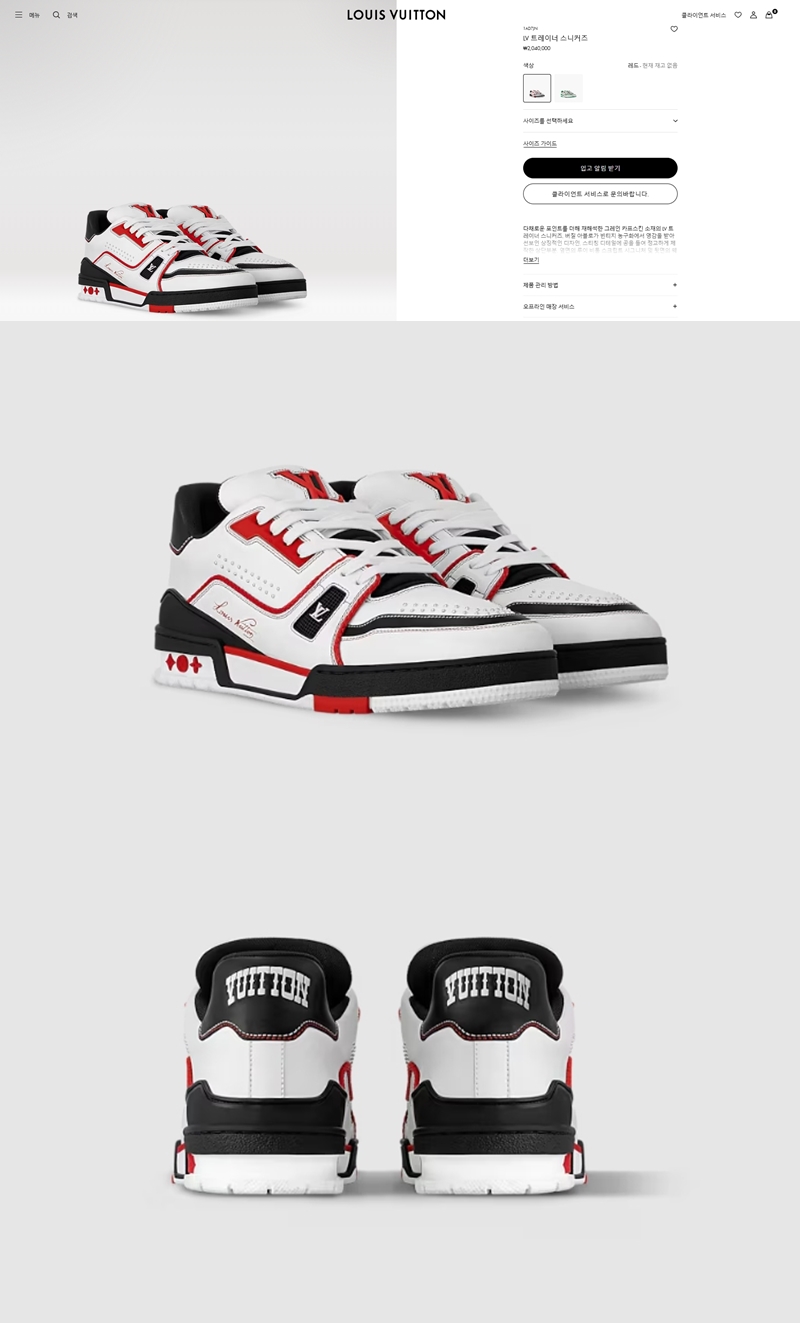Tap 클라이언트 서비스로 문의바랍니다 button
Image resolution: width=800 pixels, height=1323 pixels.
pos(600,194)
